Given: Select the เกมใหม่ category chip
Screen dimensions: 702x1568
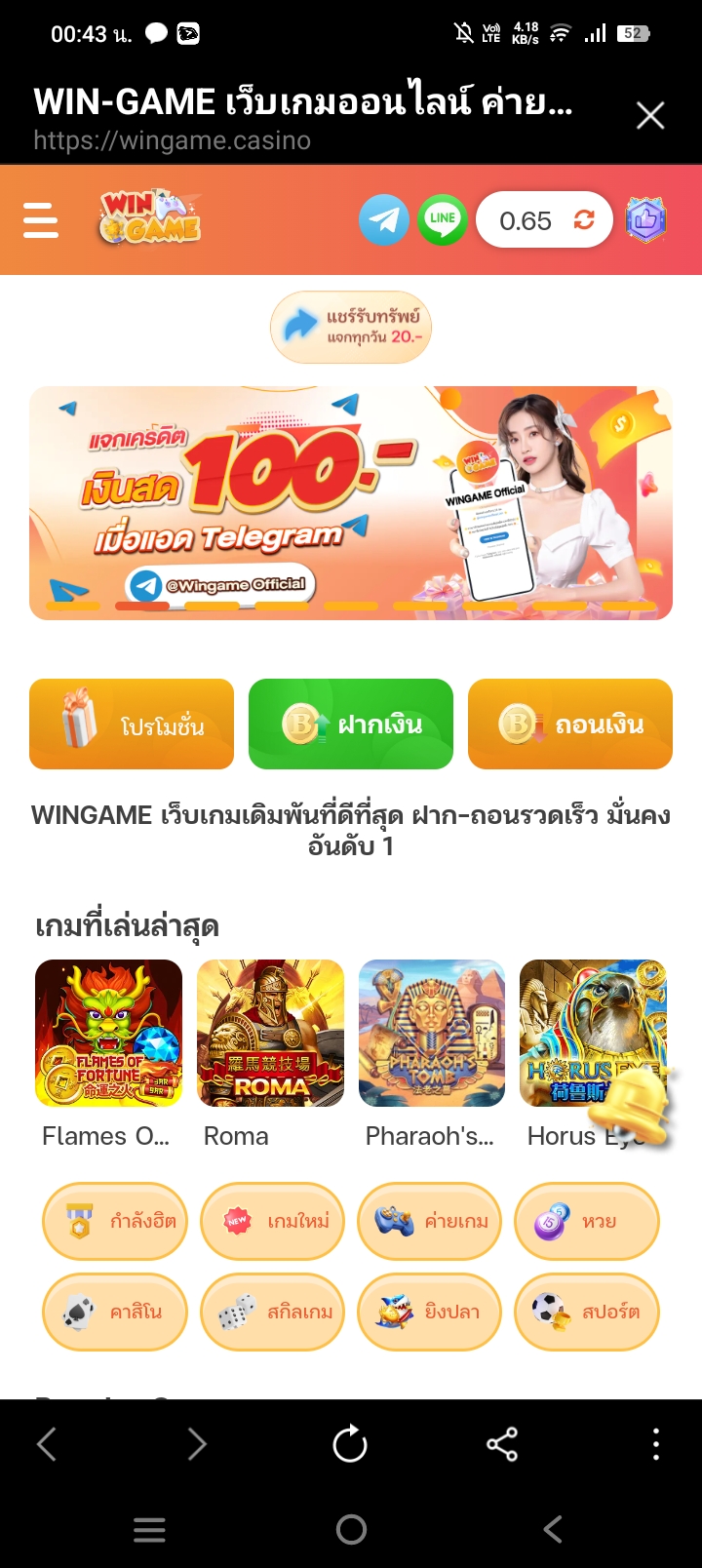Looking at the screenshot, I should click(x=272, y=1221).
